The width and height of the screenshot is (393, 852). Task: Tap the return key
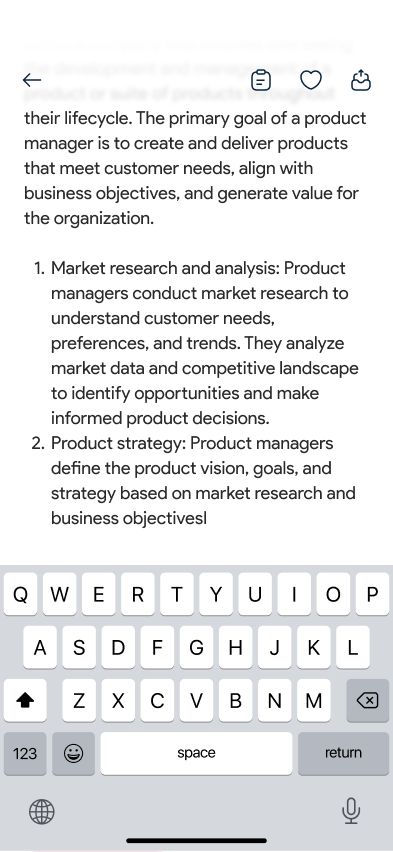(x=343, y=753)
